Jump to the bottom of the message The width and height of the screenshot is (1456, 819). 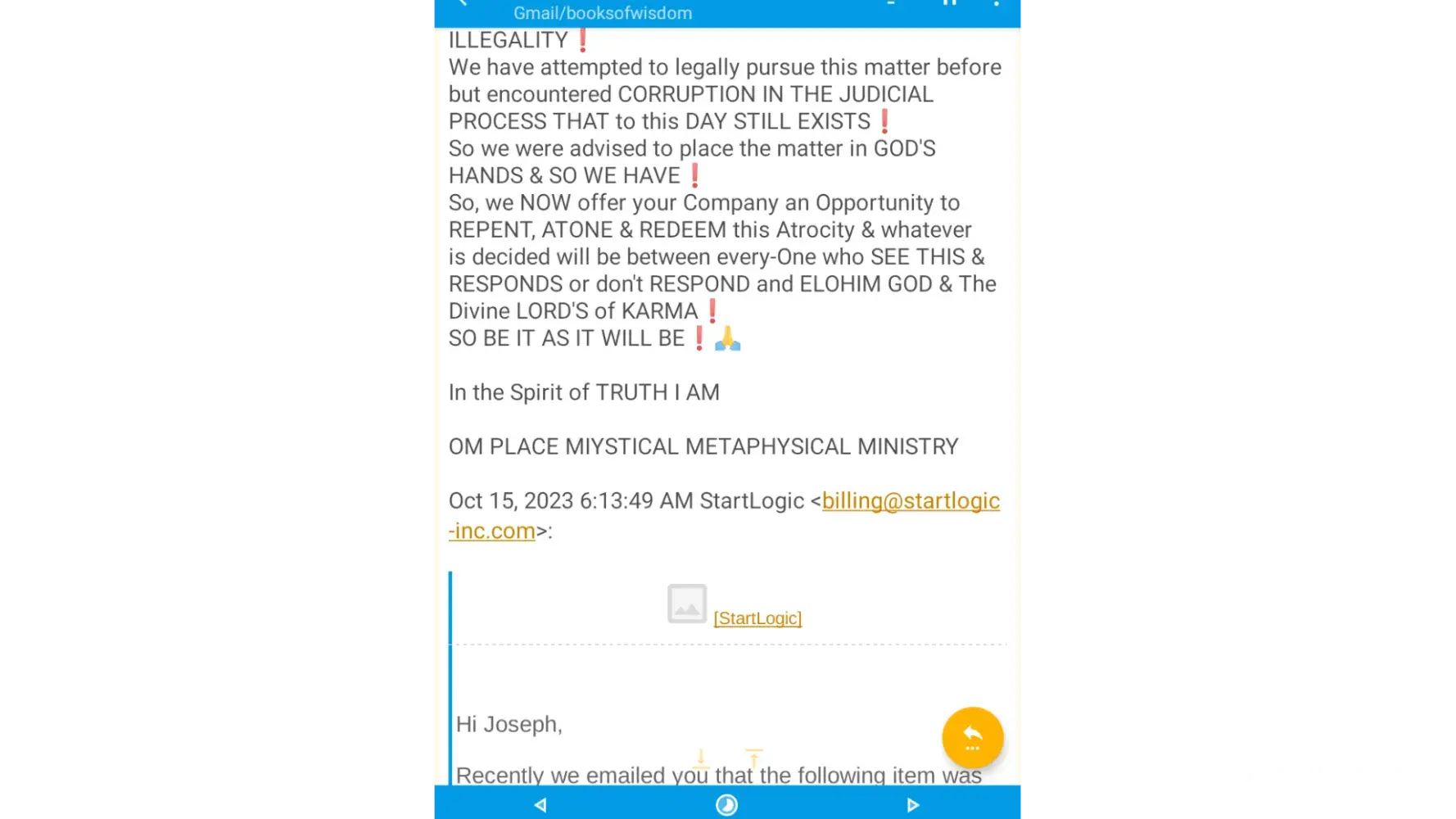coord(701,759)
